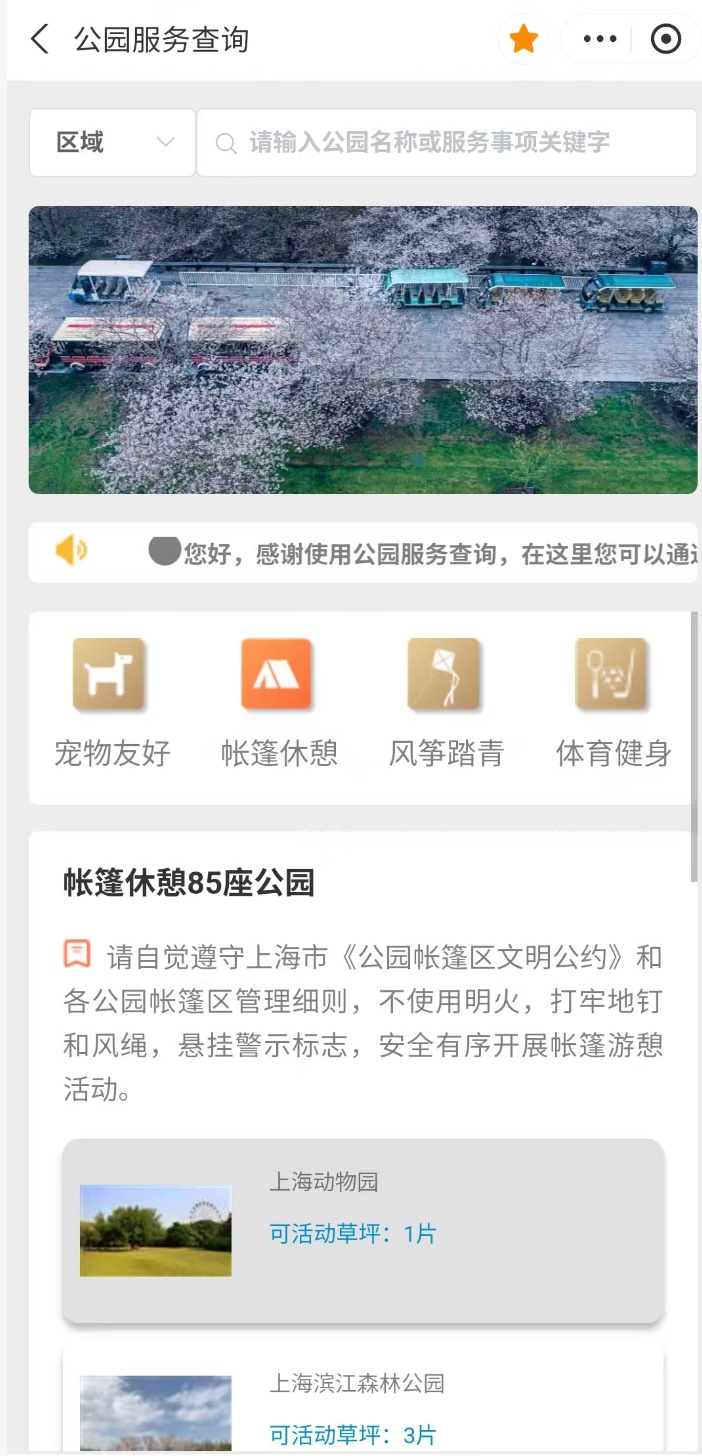Open the cherry blossom banner
The height and width of the screenshot is (1456, 702).
click(363, 350)
